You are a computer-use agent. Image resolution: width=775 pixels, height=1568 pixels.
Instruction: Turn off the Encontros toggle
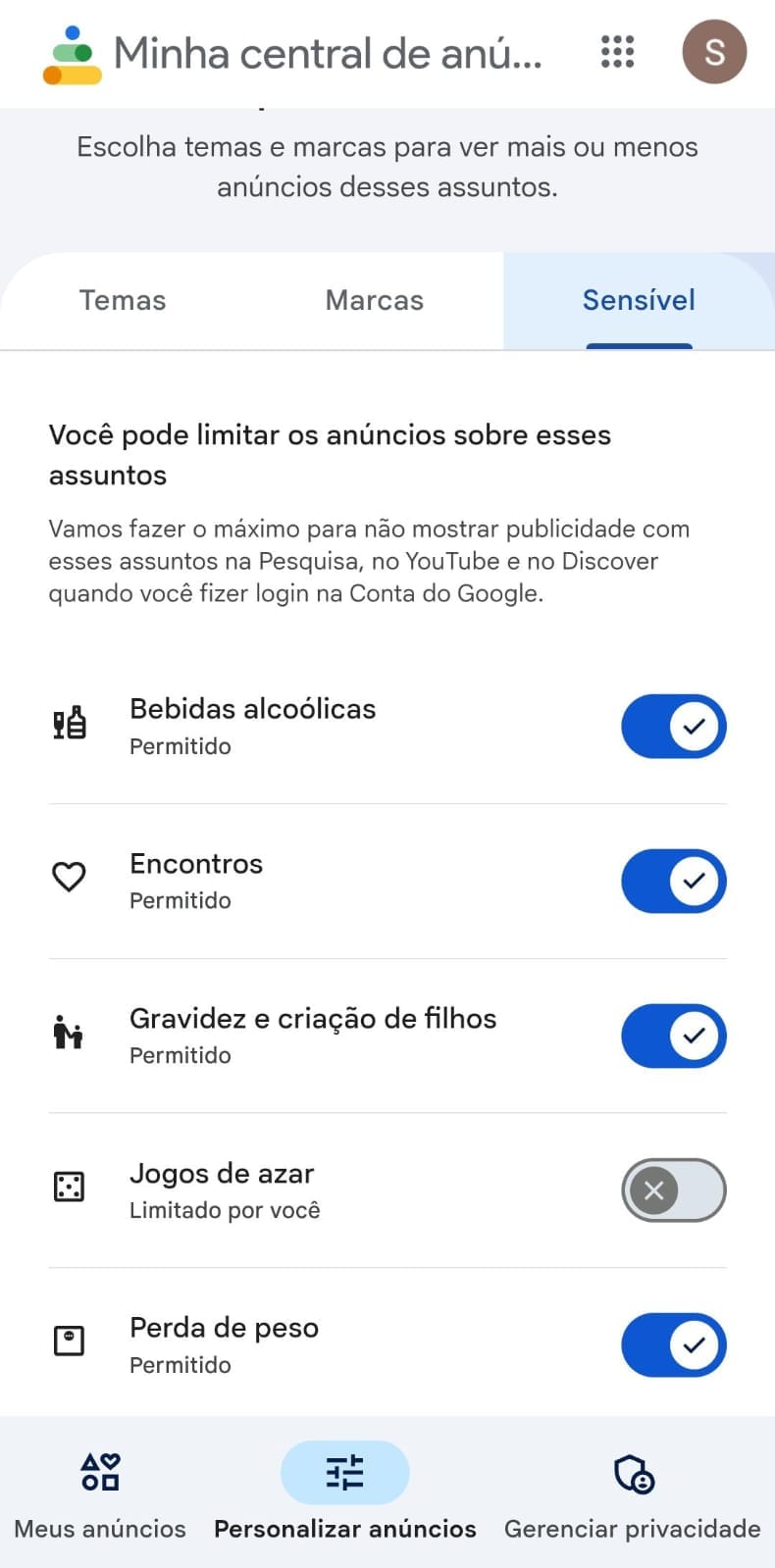point(673,881)
